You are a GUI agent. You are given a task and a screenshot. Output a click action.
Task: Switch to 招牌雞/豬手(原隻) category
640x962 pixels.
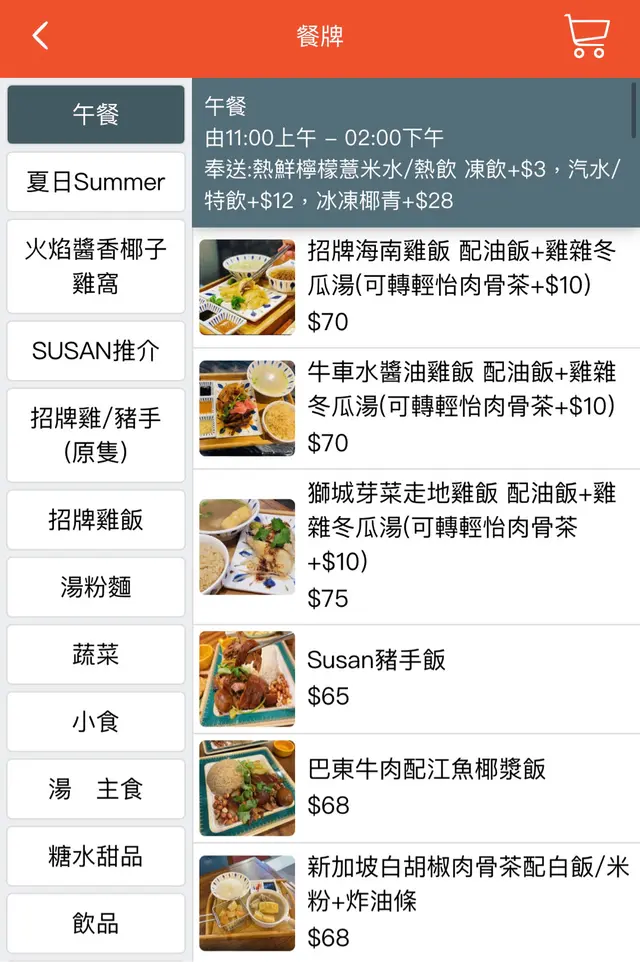(x=96, y=435)
